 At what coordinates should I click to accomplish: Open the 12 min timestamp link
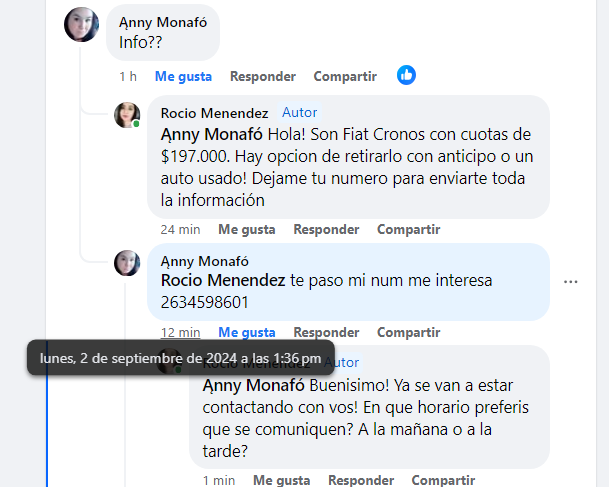pyautogui.click(x=181, y=332)
